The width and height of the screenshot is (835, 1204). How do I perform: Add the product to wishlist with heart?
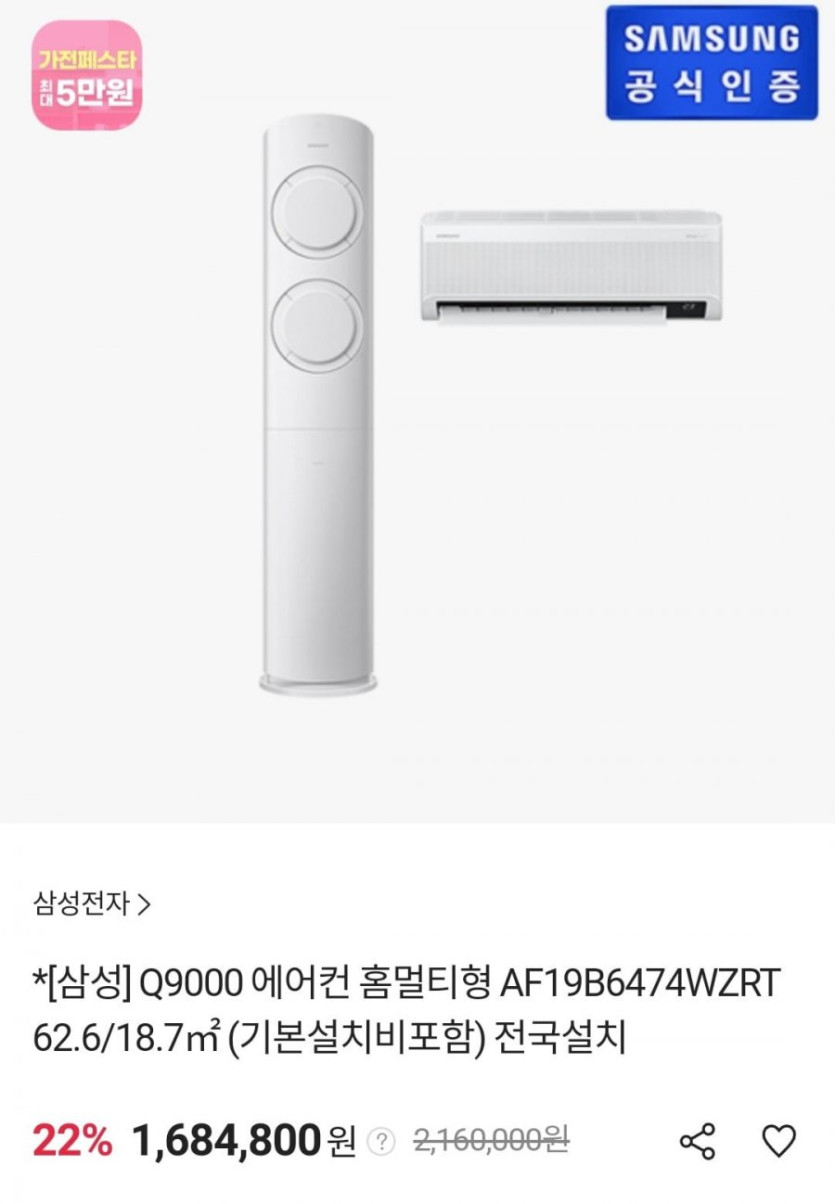tap(779, 1141)
